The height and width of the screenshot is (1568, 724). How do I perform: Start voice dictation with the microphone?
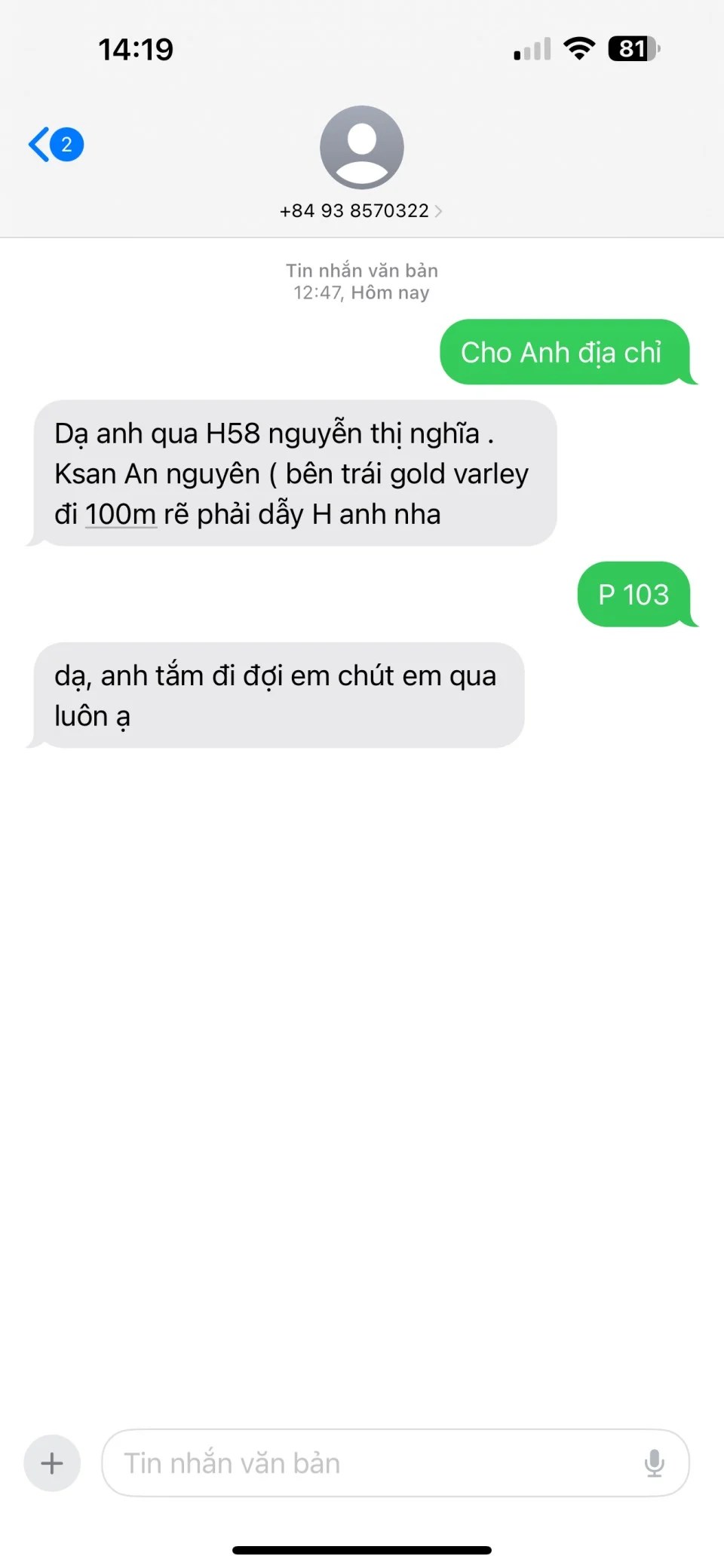[654, 1463]
